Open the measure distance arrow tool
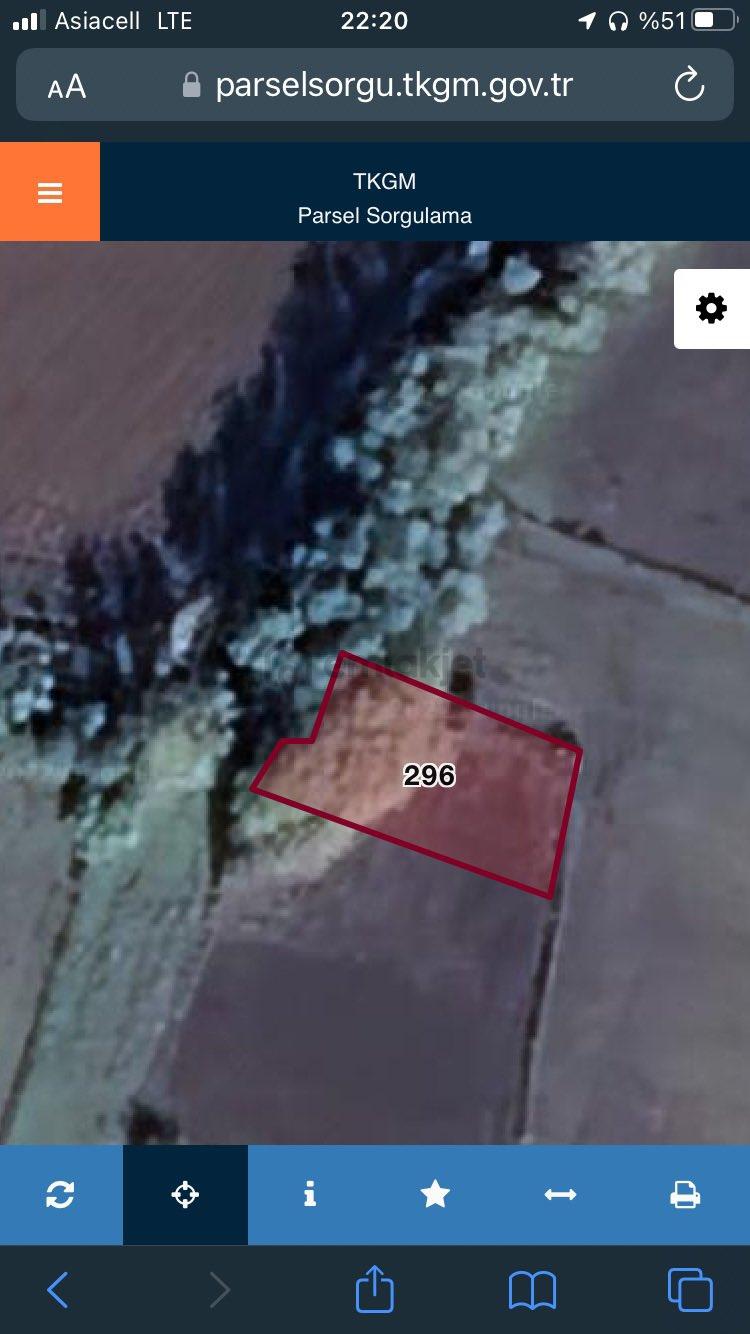This screenshot has height=1334, width=750. point(560,1194)
